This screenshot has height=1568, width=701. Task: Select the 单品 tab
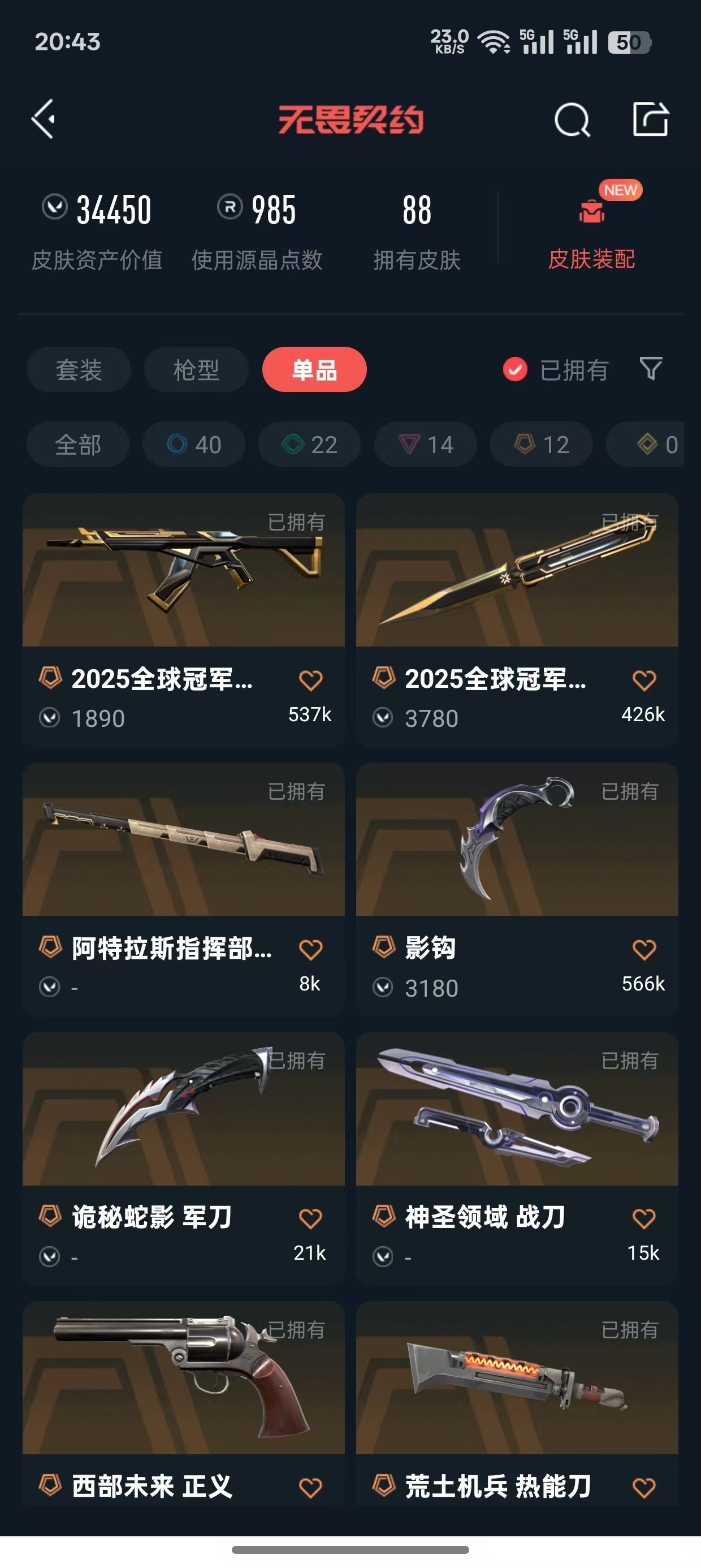(314, 369)
